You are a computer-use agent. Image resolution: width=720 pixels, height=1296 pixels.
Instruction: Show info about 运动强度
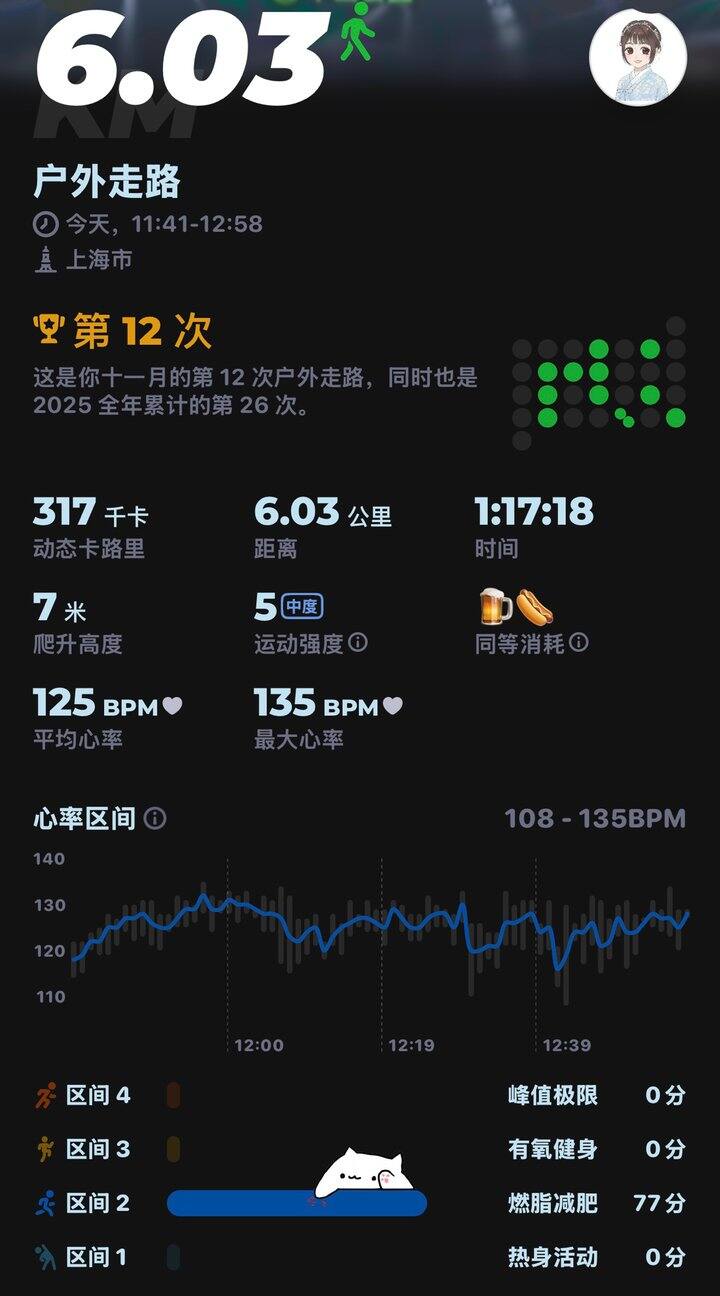click(358, 643)
